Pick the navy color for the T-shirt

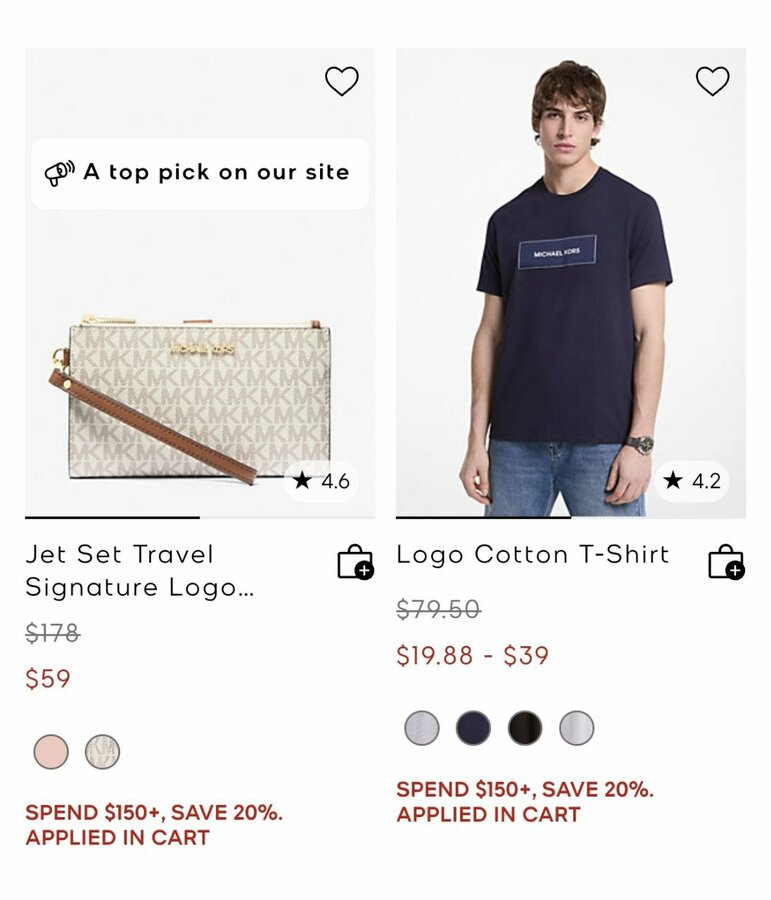(474, 728)
